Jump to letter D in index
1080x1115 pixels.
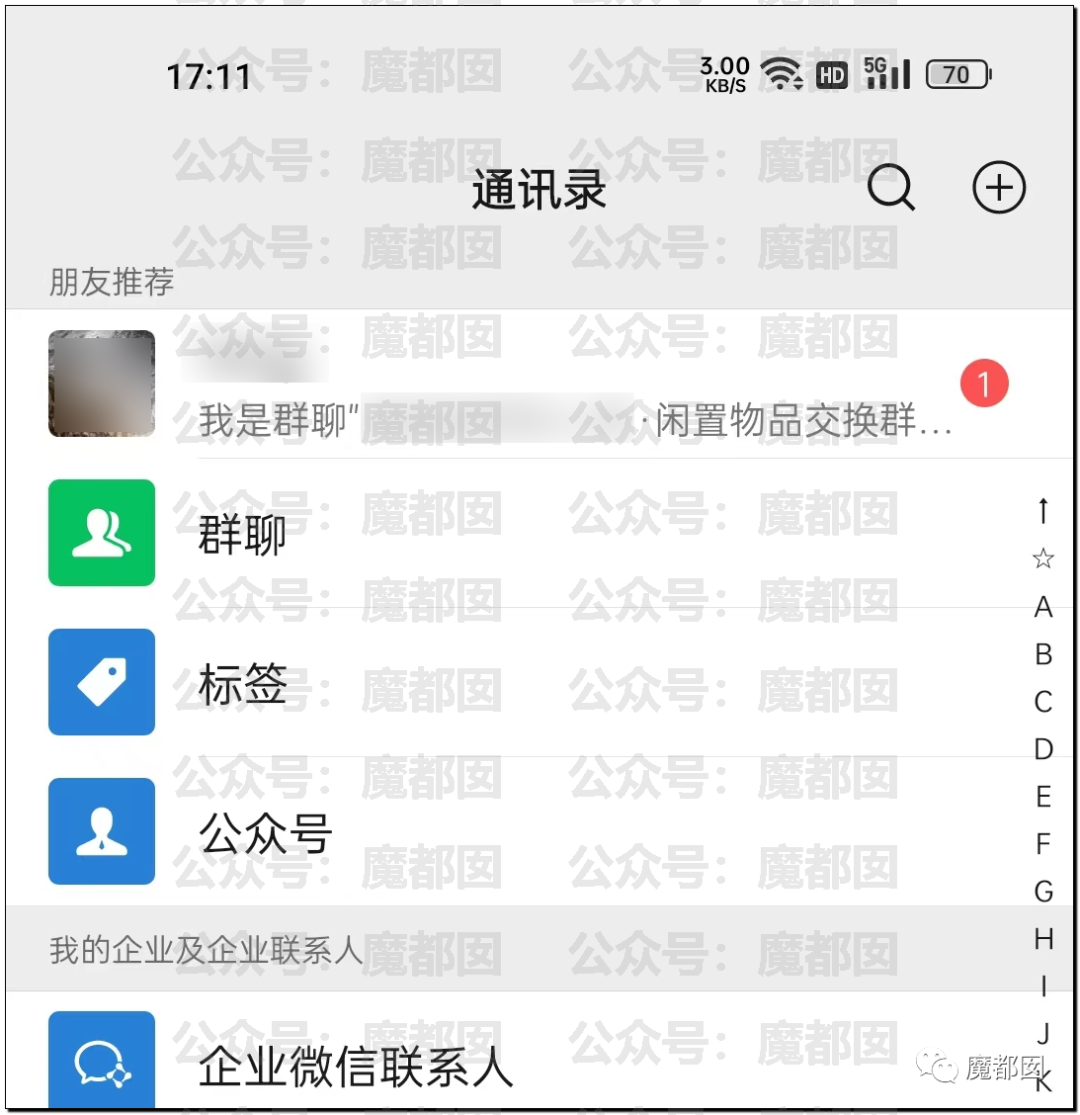coord(1043,749)
